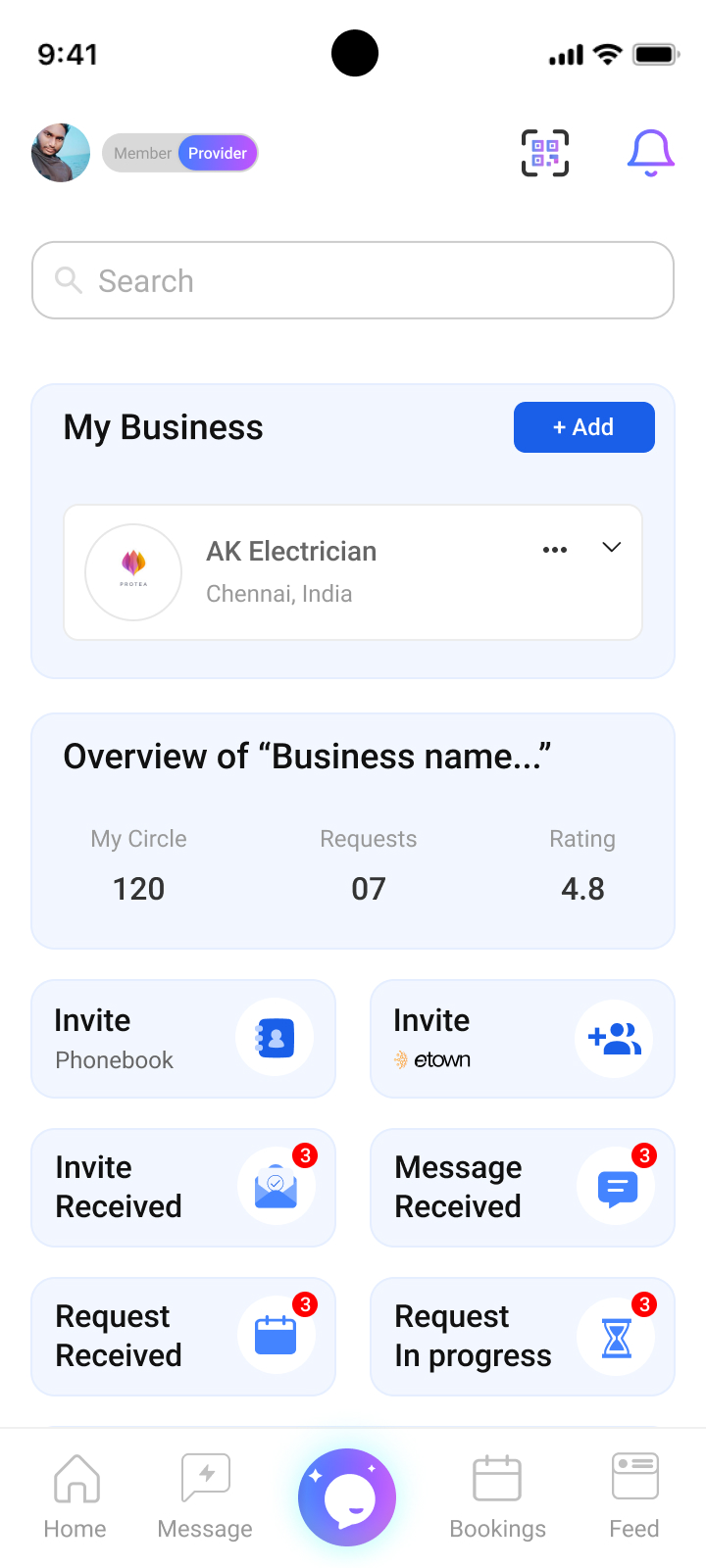Expand the AK Electrician business card
The width and height of the screenshot is (706, 1568).
(612, 548)
